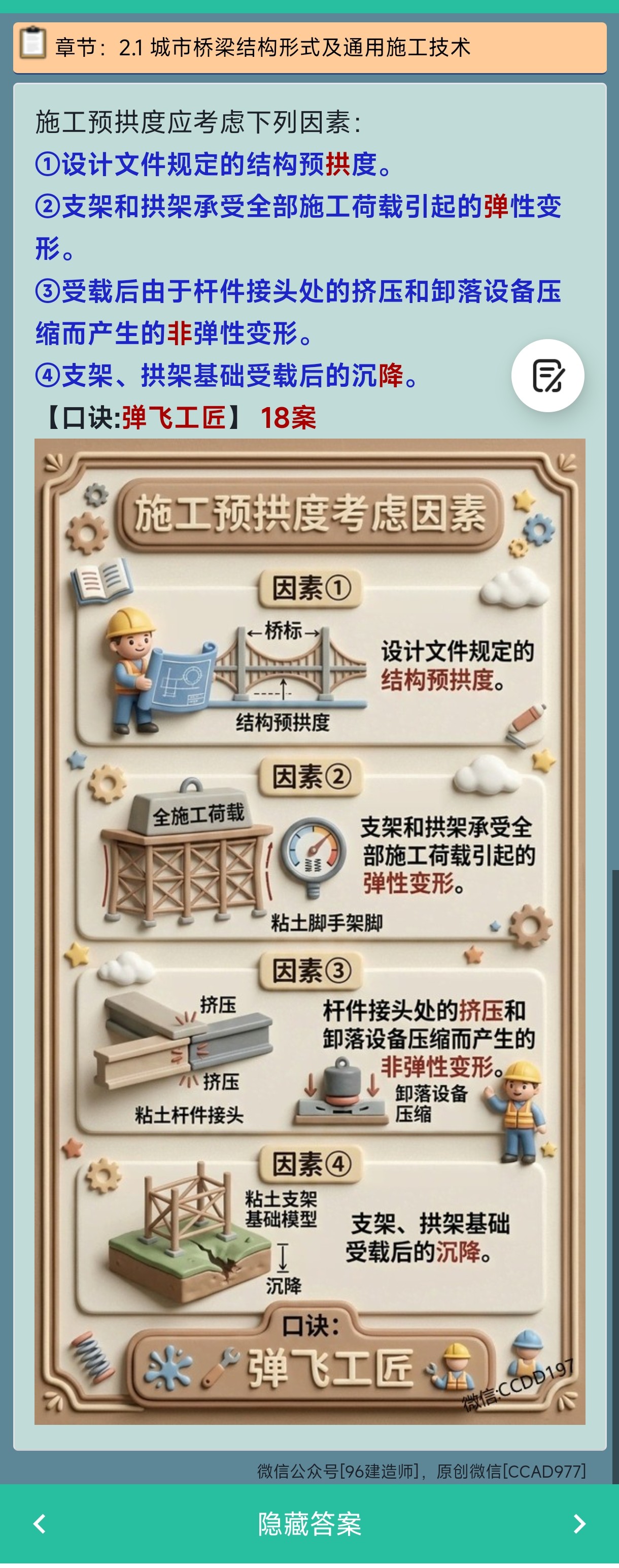This screenshot has height=1568, width=619.
Task: Go to the previous question arrow
Action: point(40,1523)
